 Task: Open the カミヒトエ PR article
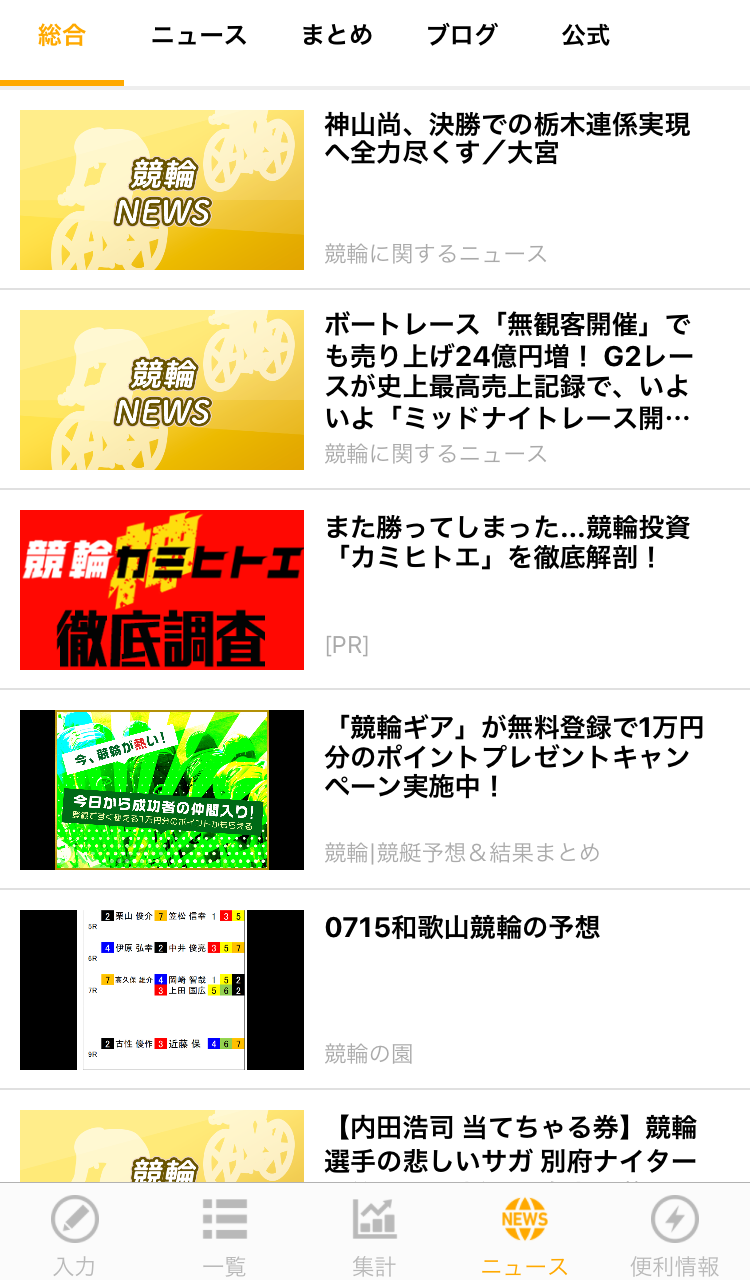pos(375,590)
